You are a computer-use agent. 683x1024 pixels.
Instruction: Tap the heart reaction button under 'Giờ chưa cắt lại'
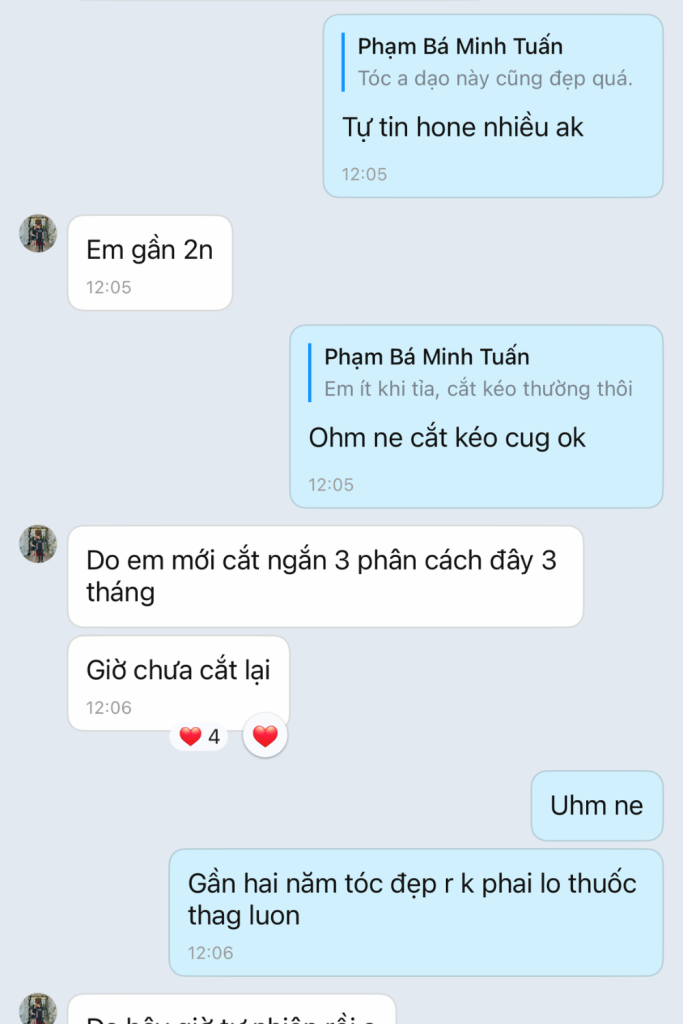tap(265, 737)
